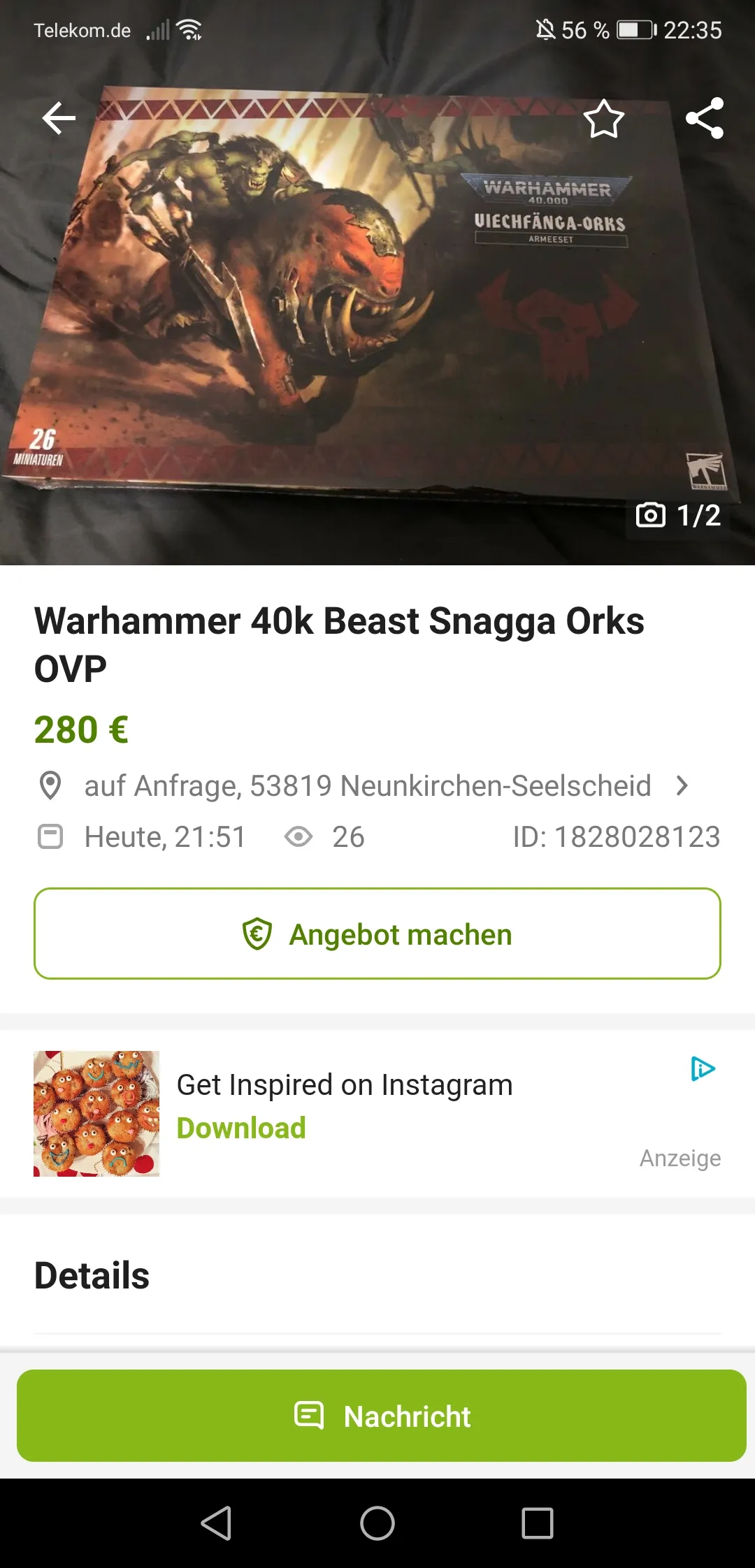755x1568 pixels.
Task: Open the recent apps overview
Action: [537, 1523]
